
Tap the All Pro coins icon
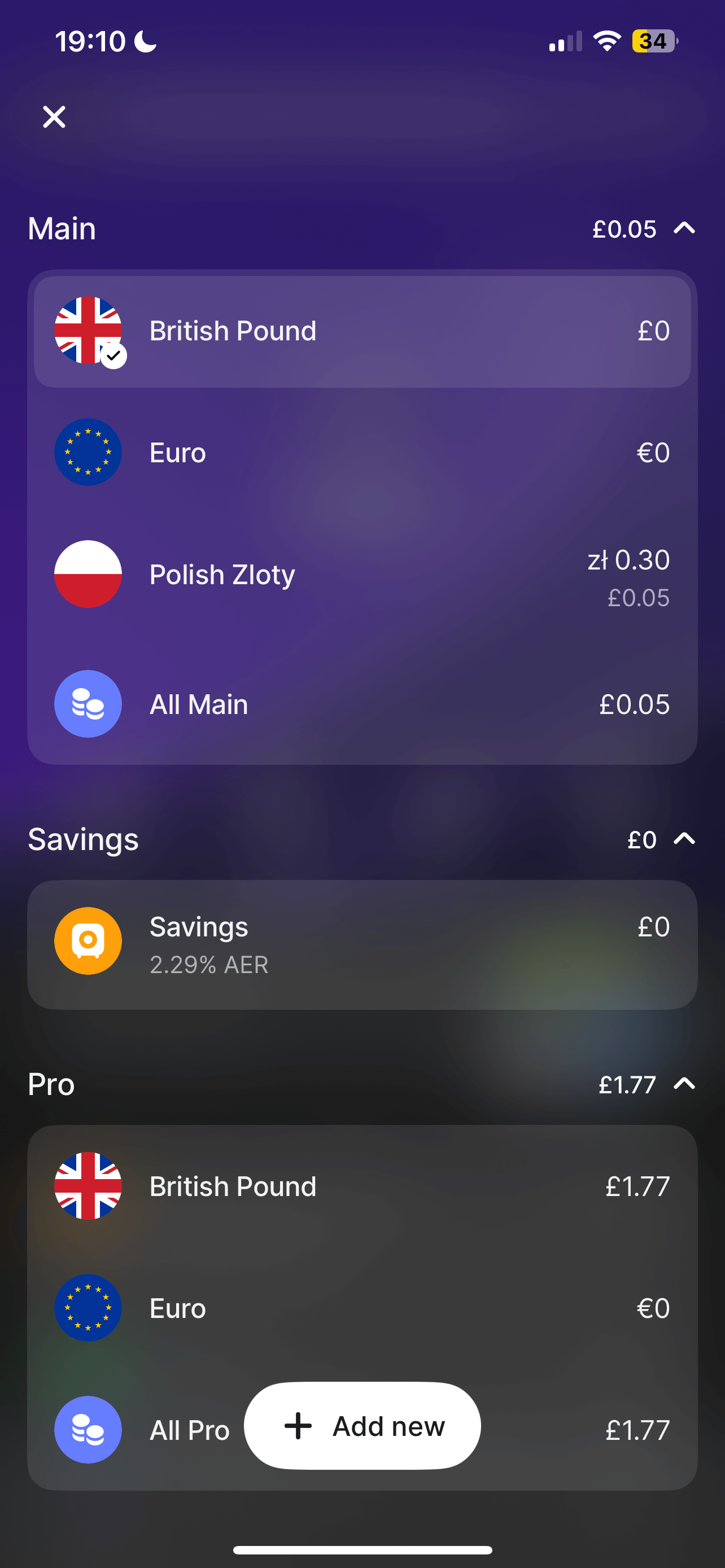pos(88,1430)
